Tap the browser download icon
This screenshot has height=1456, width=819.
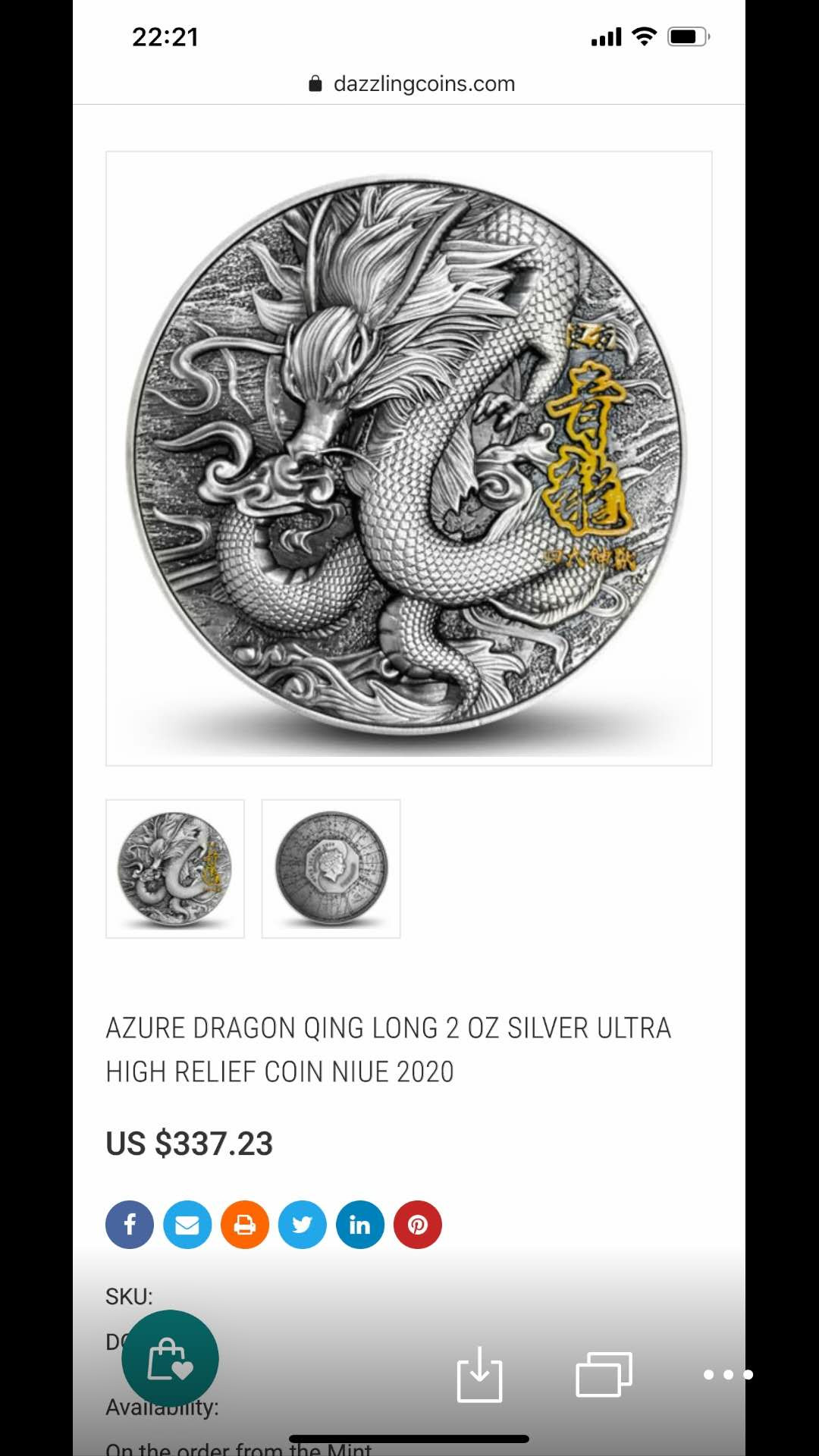[x=479, y=1373]
